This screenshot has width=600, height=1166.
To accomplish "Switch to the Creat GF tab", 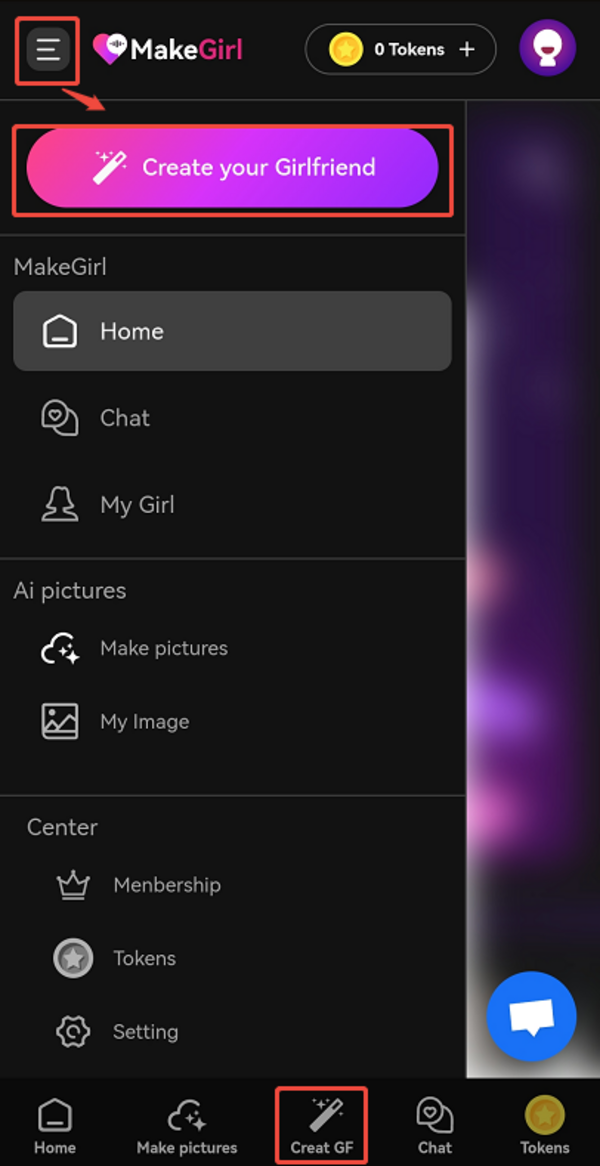I will tap(322, 1125).
